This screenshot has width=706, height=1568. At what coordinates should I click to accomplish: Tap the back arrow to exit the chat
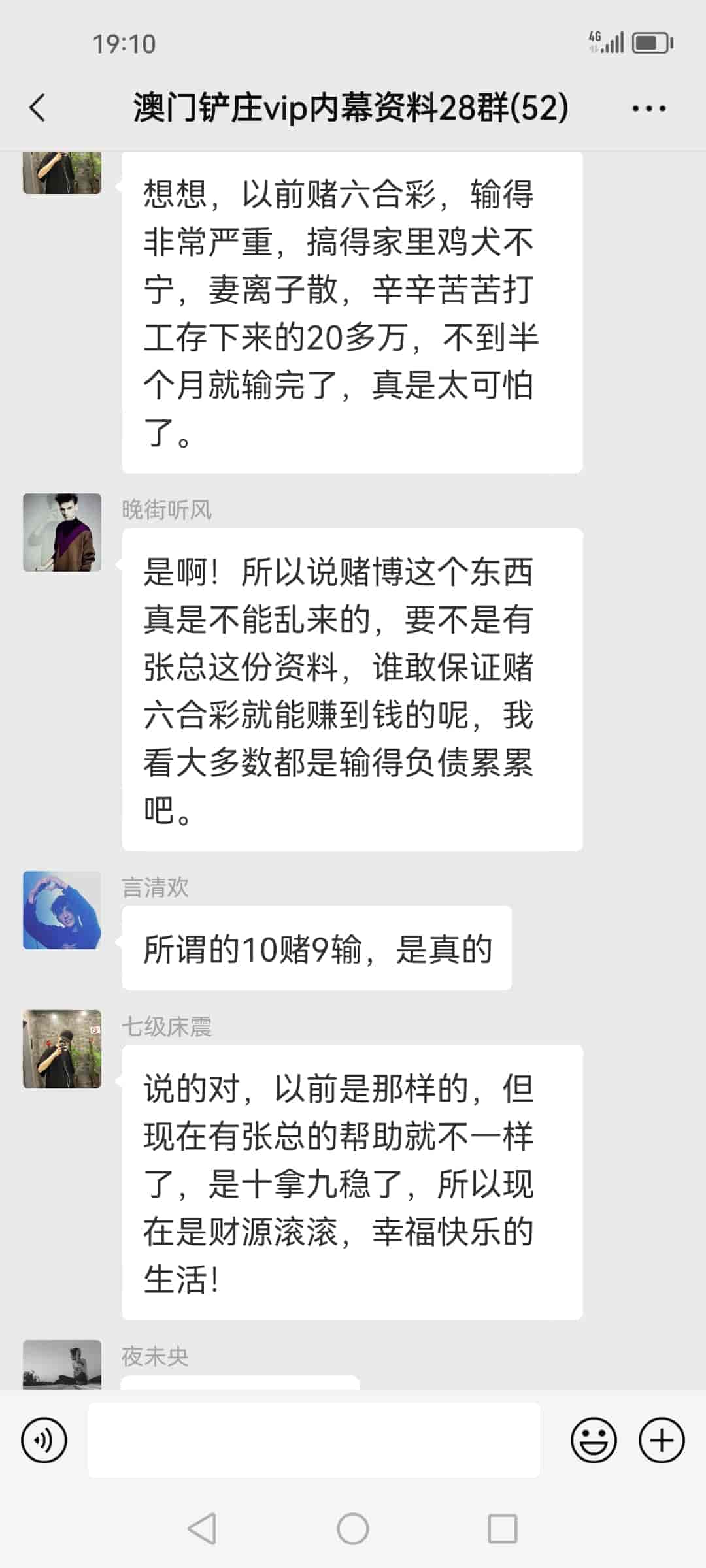pos(37,106)
